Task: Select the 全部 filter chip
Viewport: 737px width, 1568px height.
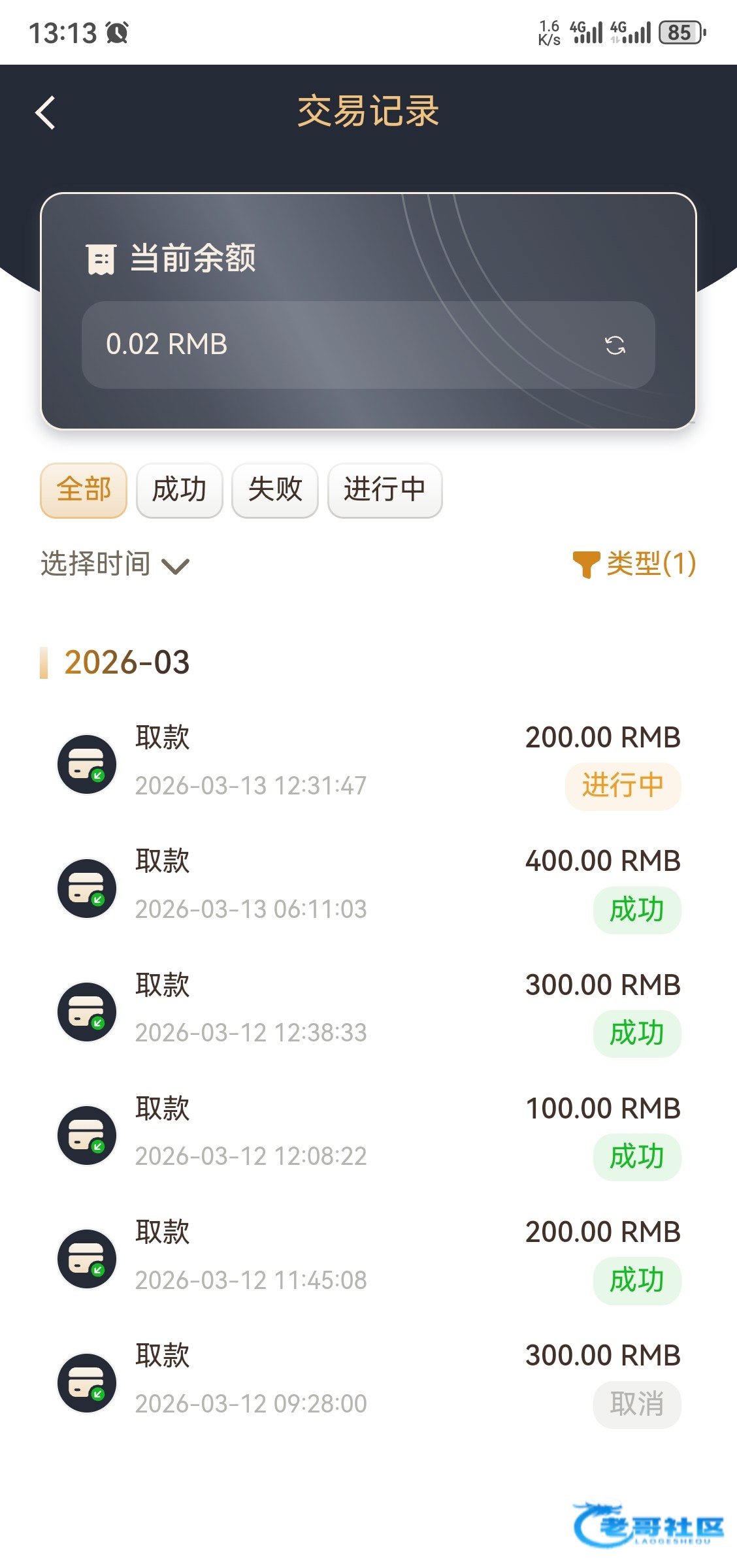Action: click(84, 490)
